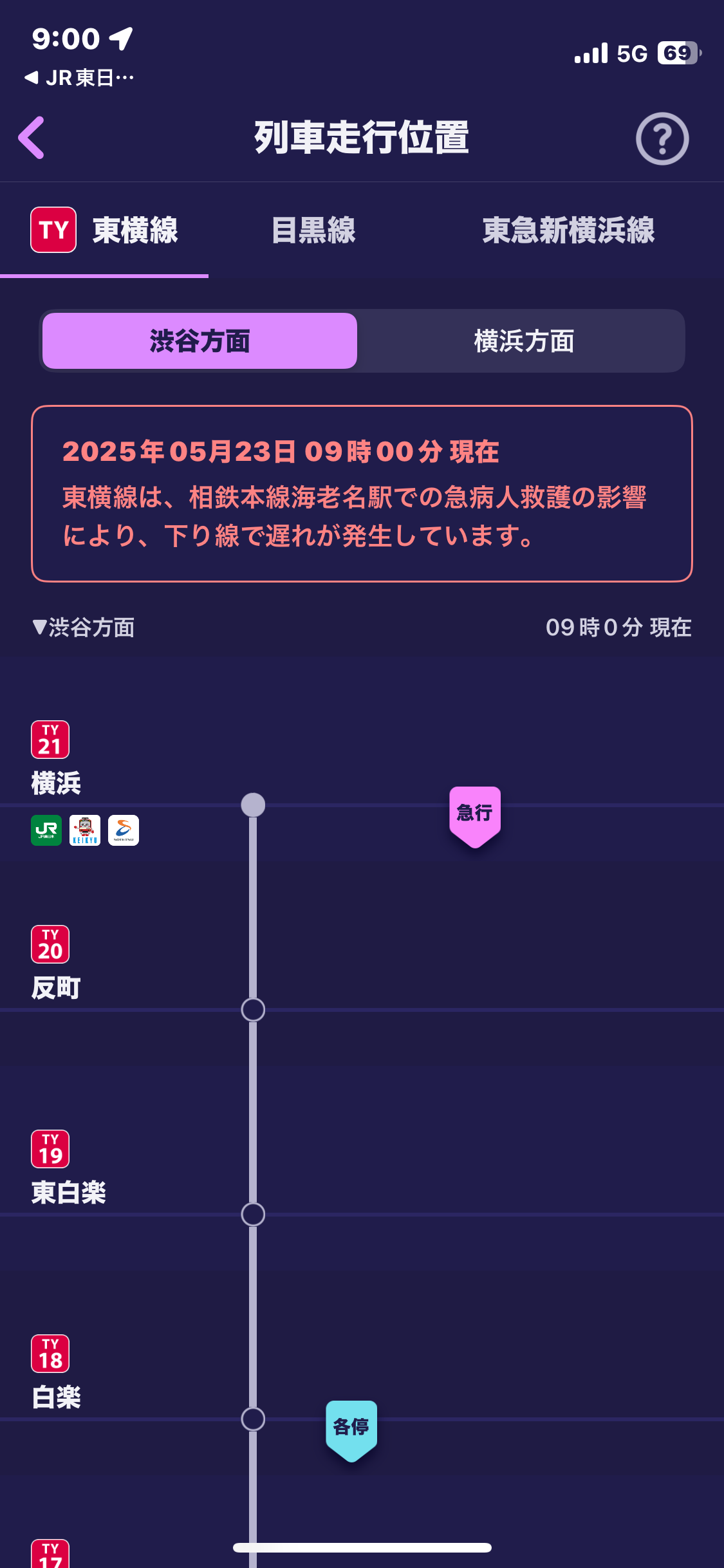Open the help question mark icon

[x=662, y=138]
